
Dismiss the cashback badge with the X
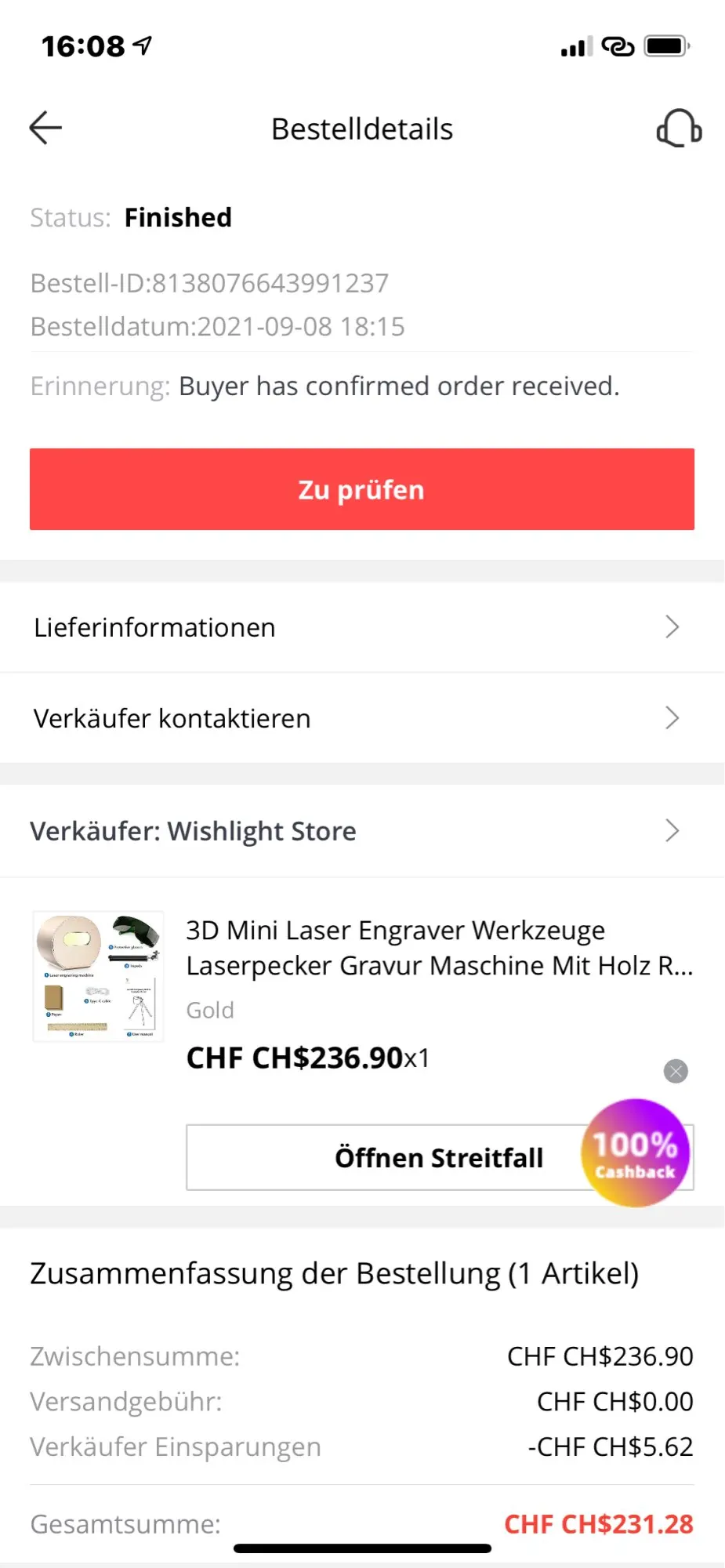point(676,1071)
